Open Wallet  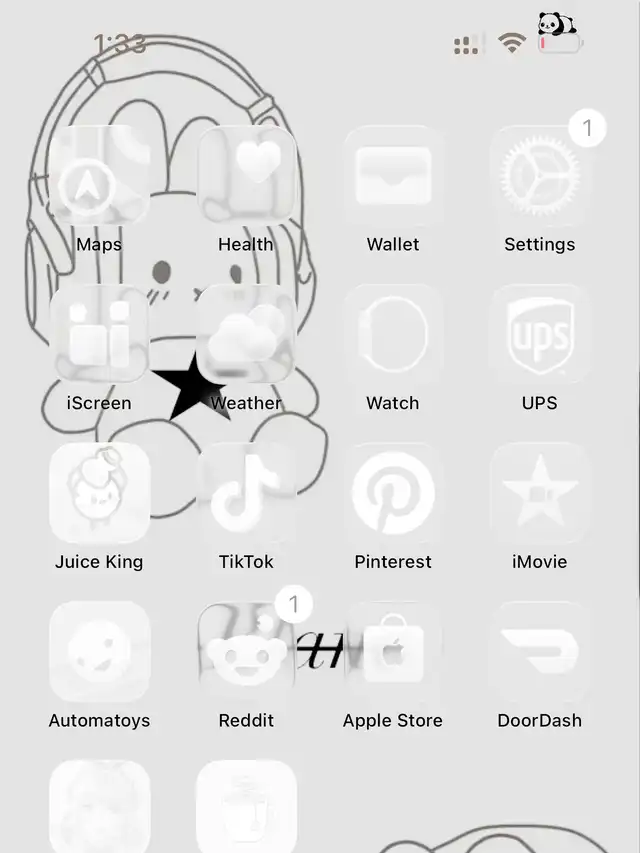click(393, 178)
